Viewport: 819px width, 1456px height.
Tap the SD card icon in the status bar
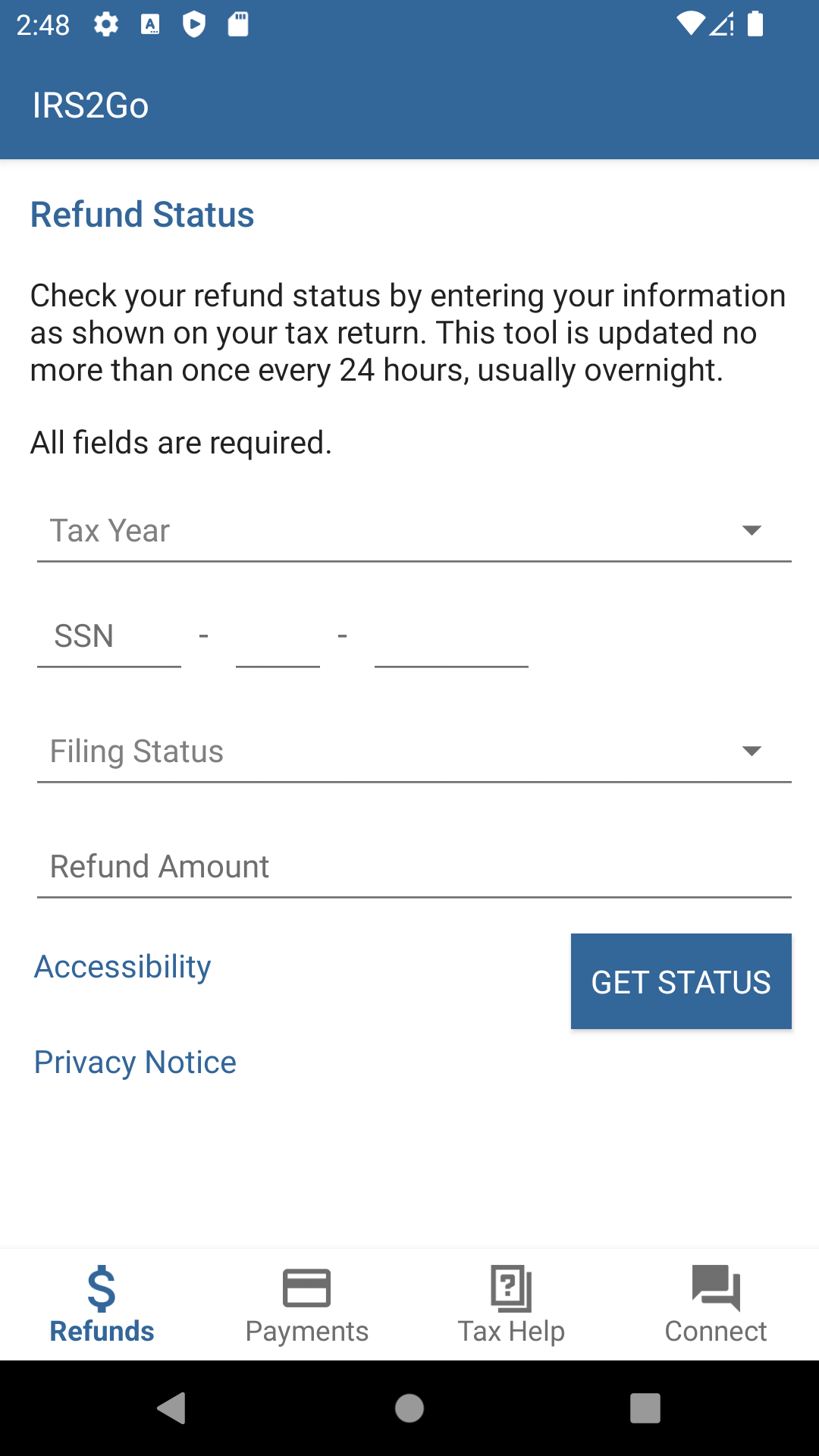click(x=237, y=25)
